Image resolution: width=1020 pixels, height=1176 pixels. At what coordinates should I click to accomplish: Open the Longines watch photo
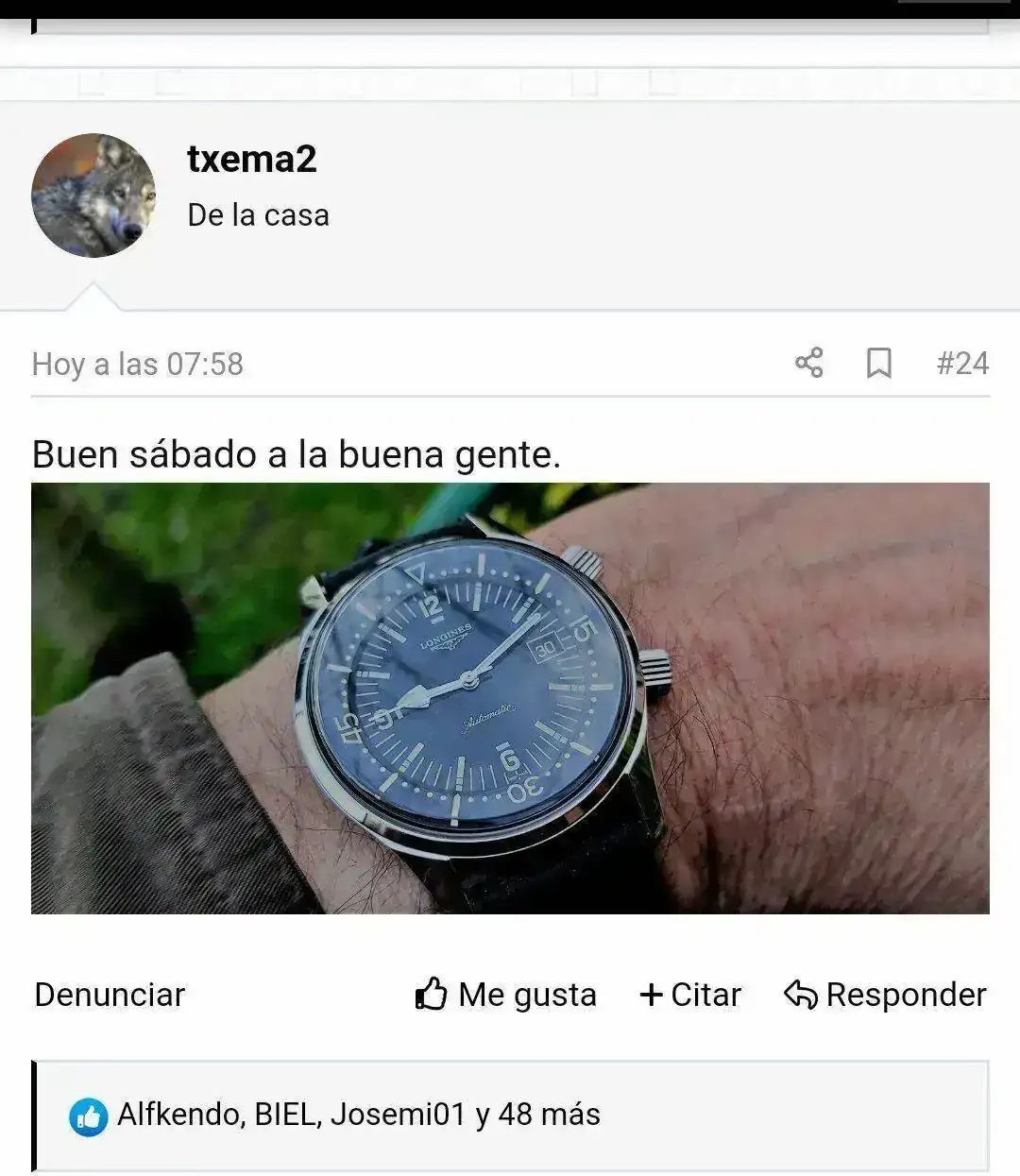click(510, 698)
